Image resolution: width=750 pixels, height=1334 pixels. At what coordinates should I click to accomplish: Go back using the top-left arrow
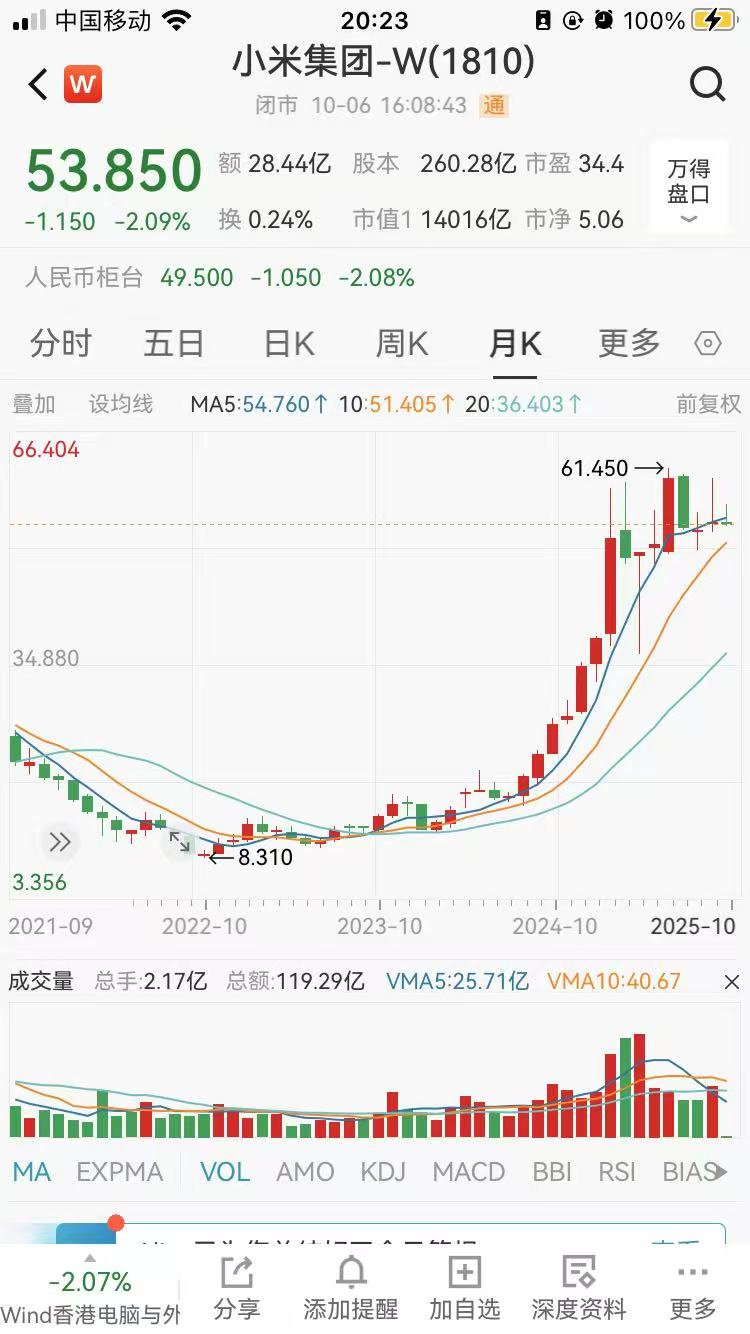(38, 85)
